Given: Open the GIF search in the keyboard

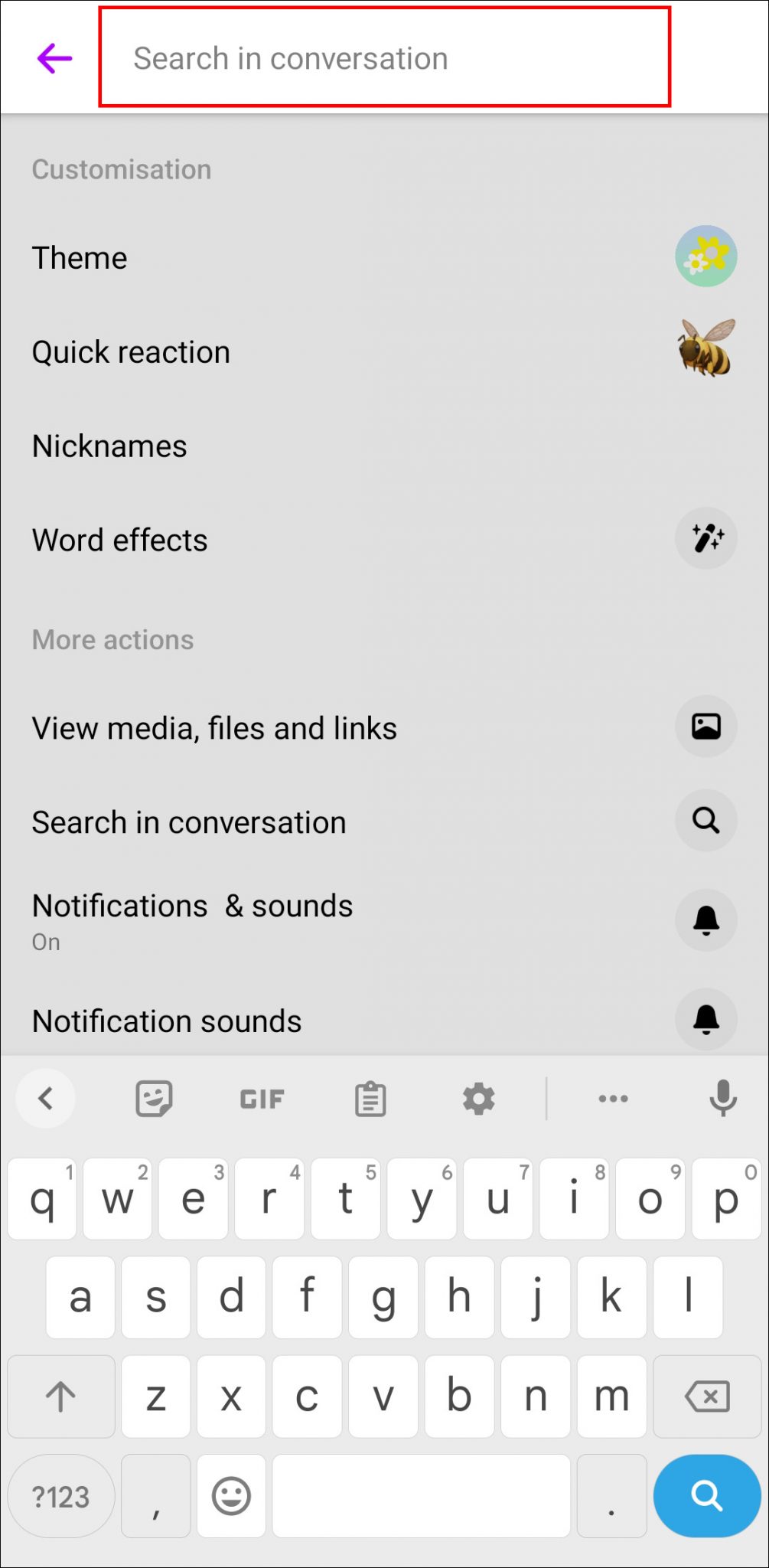Looking at the screenshot, I should (x=261, y=1099).
